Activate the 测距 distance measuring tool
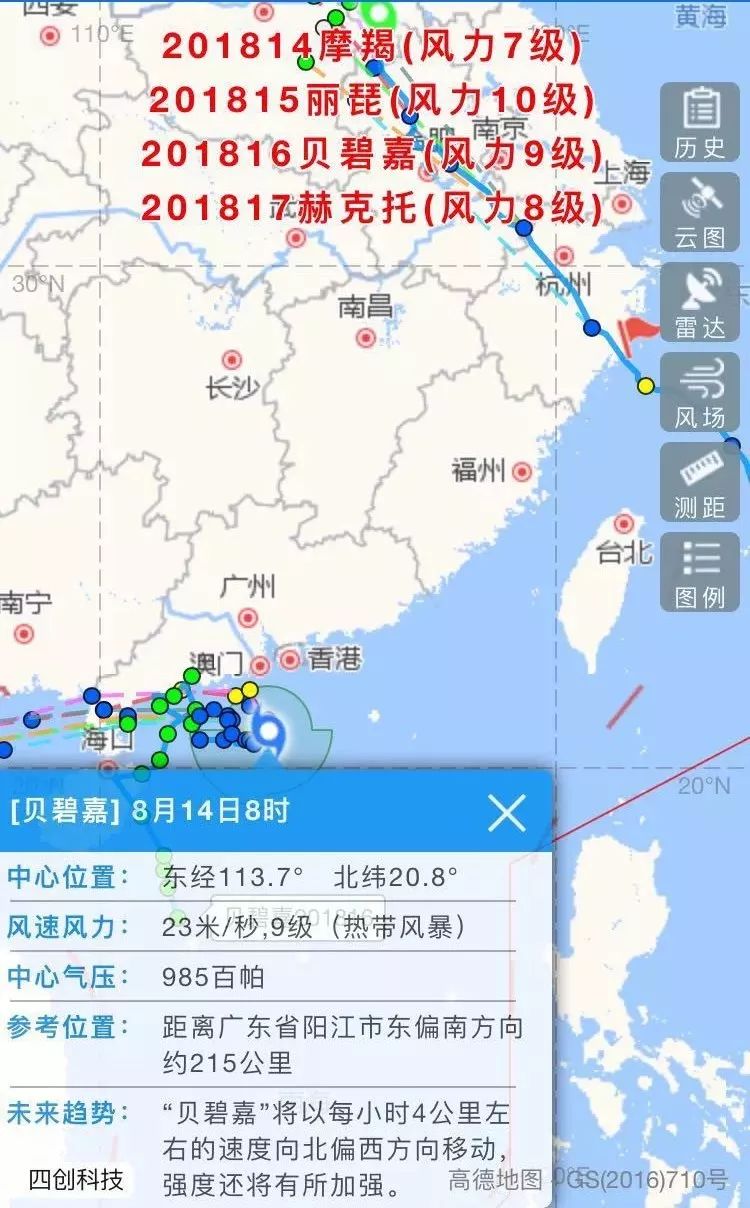The width and height of the screenshot is (750, 1208). click(x=700, y=482)
